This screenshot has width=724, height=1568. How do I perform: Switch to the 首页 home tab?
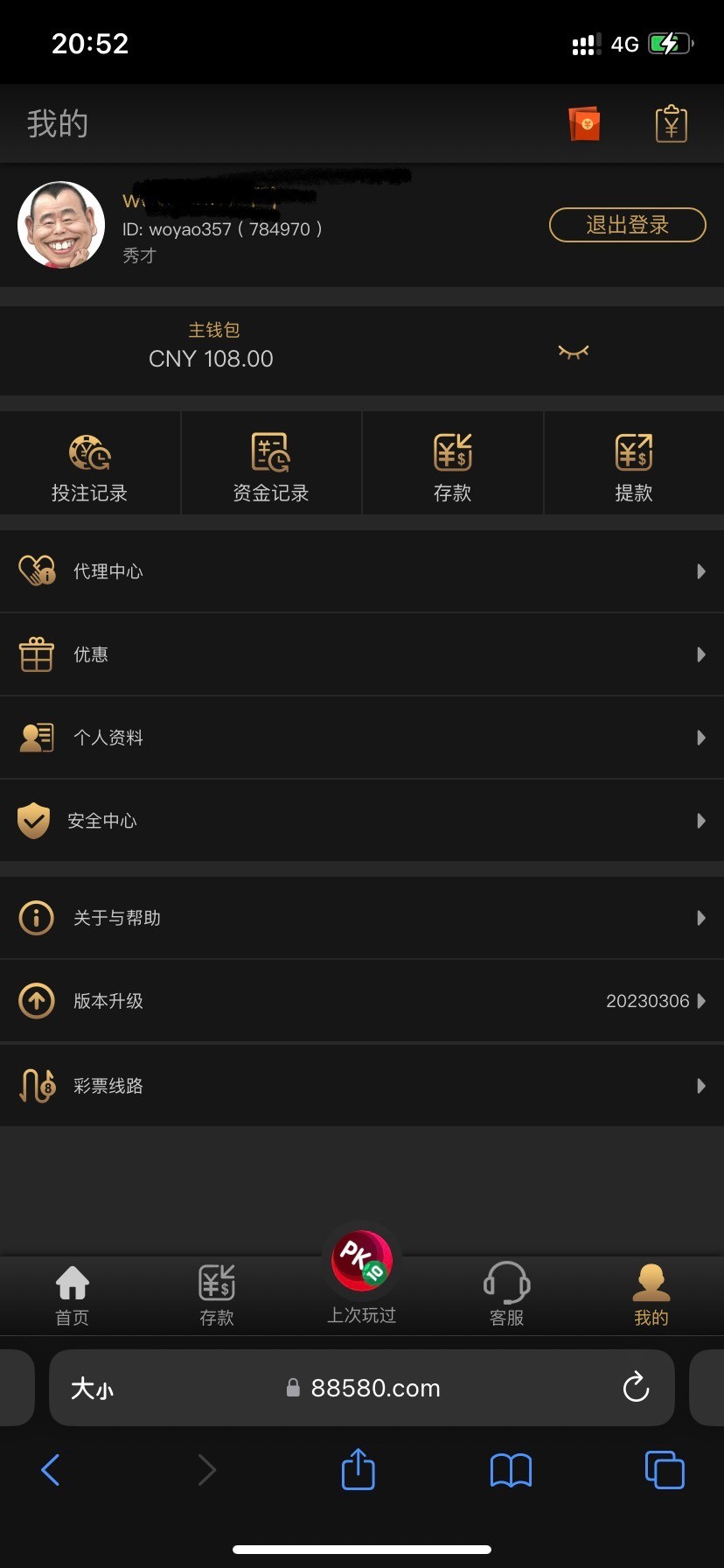pyautogui.click(x=73, y=1295)
